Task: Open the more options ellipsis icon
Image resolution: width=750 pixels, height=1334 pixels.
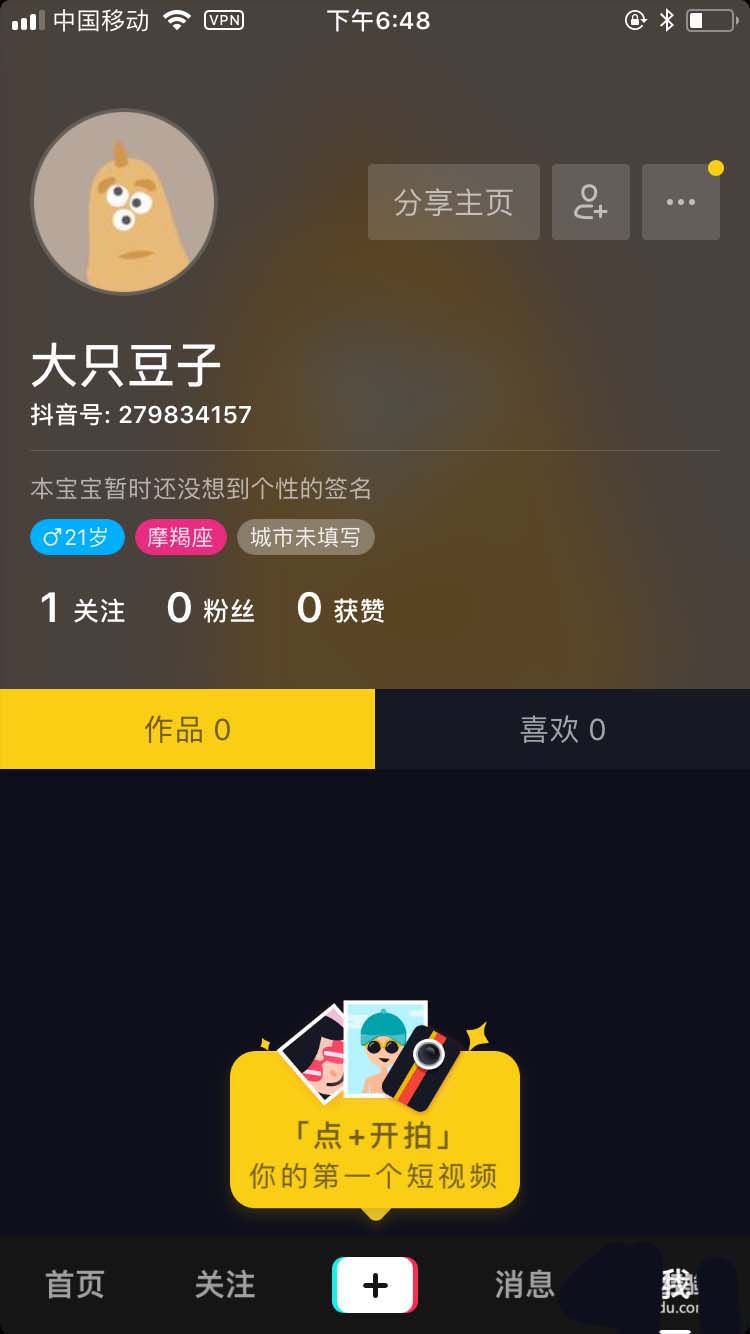Action: click(x=681, y=202)
